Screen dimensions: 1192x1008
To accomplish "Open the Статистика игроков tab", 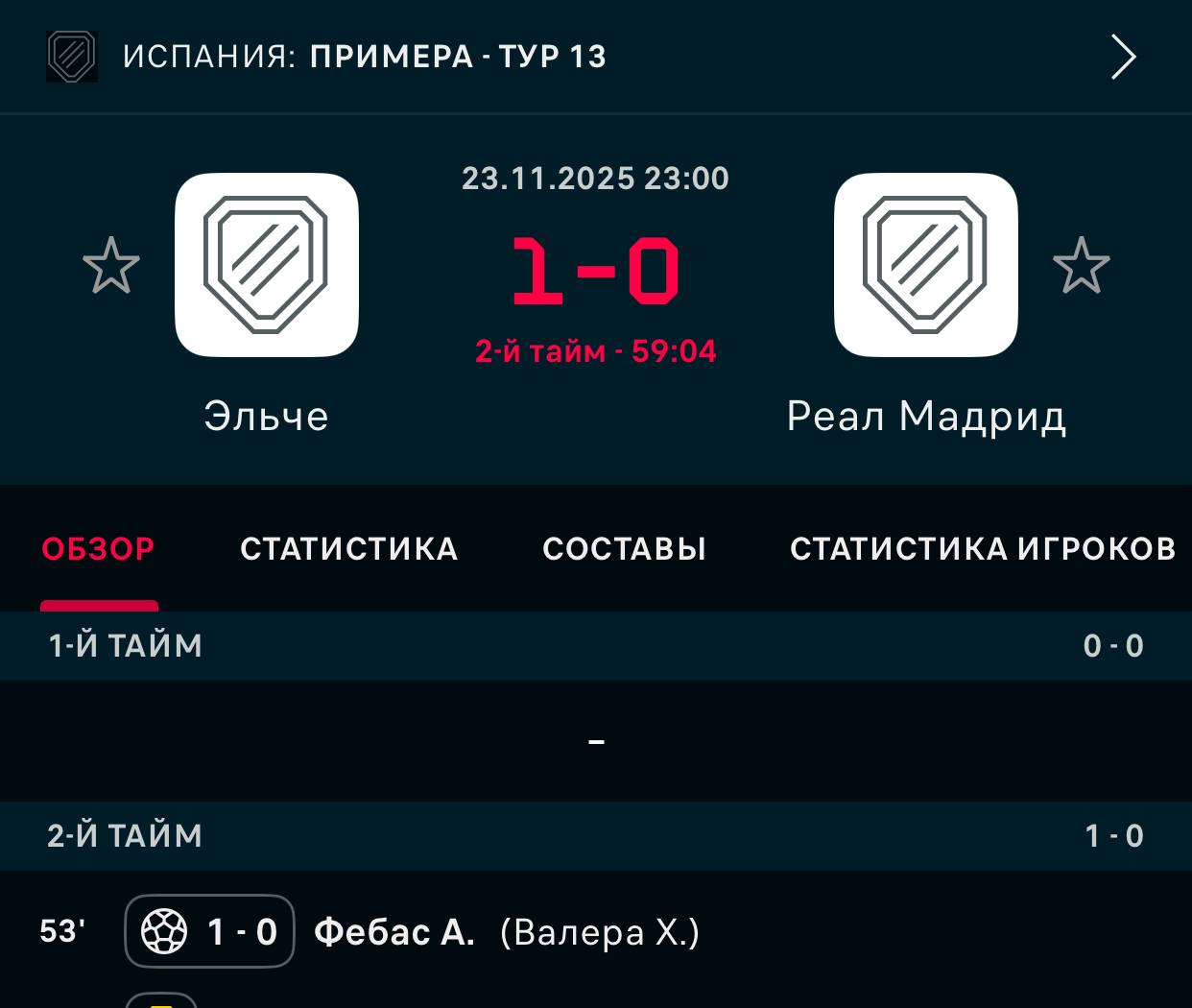I will click(982, 549).
